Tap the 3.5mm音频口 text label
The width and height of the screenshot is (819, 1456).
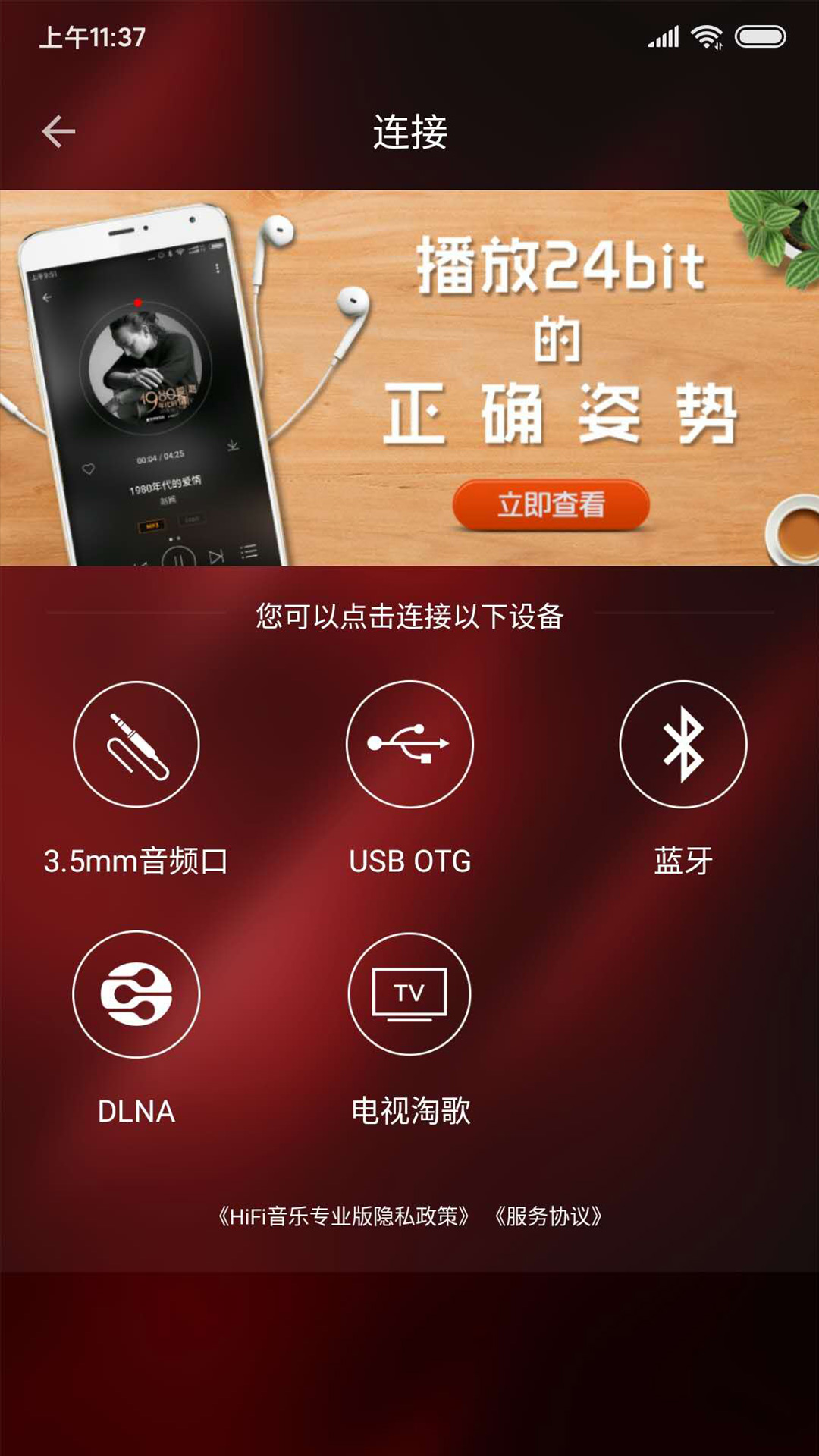pyautogui.click(x=136, y=861)
